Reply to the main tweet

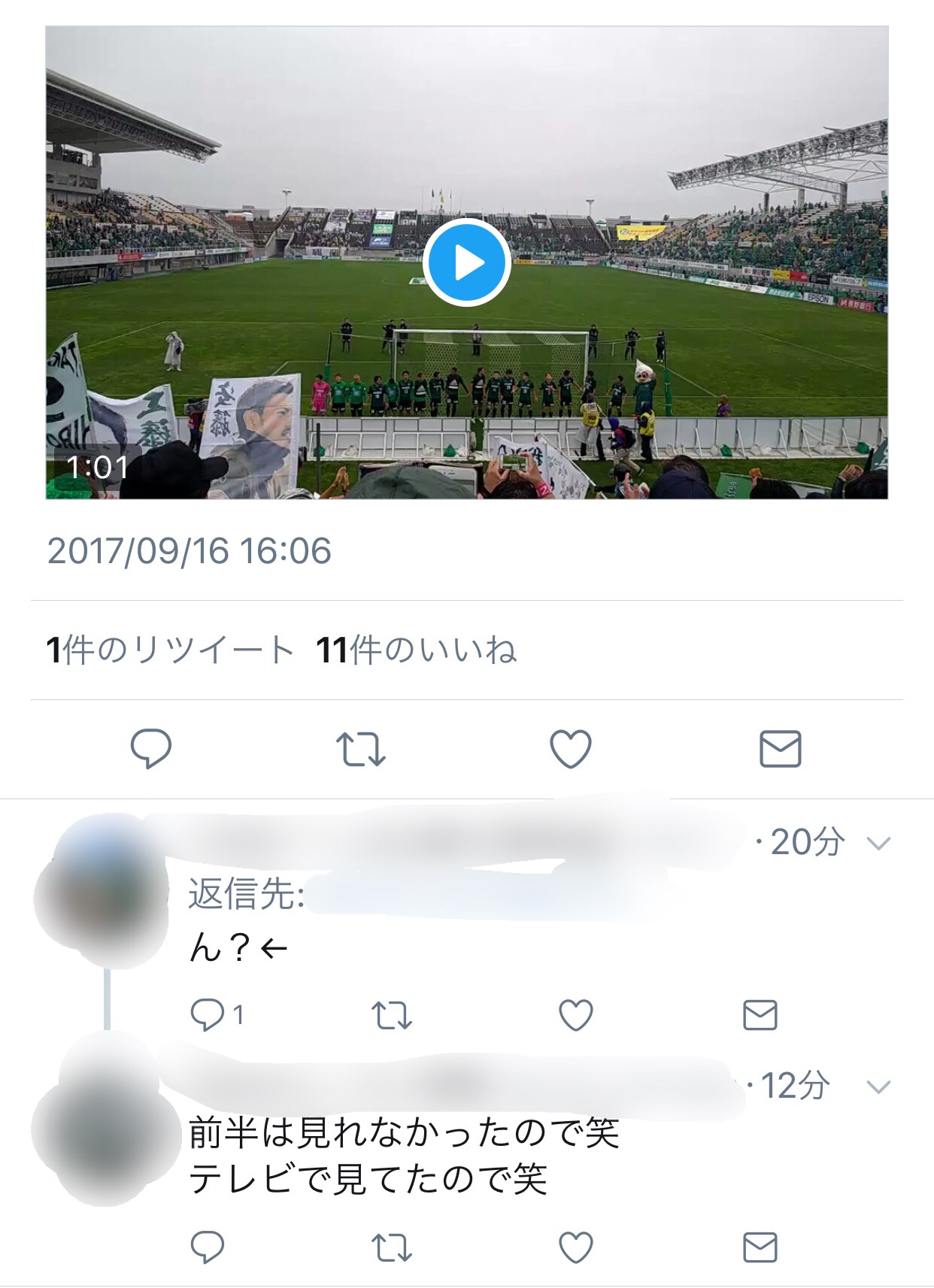151,748
